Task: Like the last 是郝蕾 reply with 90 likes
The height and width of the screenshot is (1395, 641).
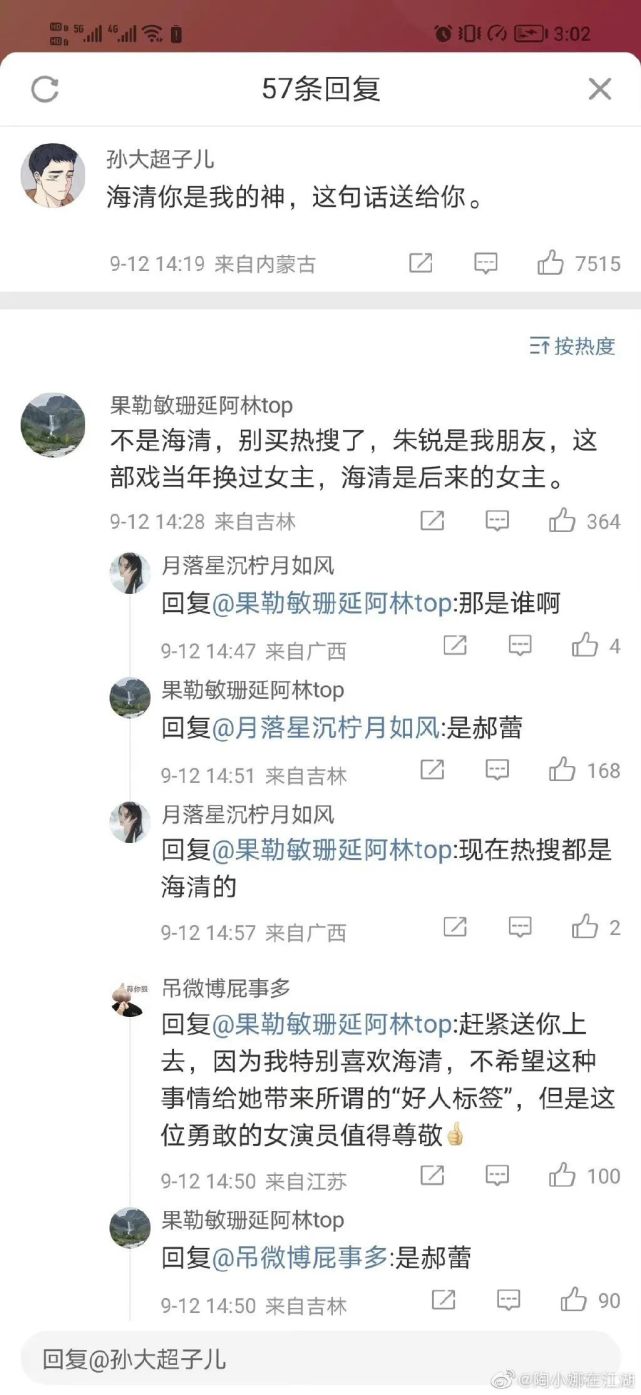Action: coord(573,1299)
